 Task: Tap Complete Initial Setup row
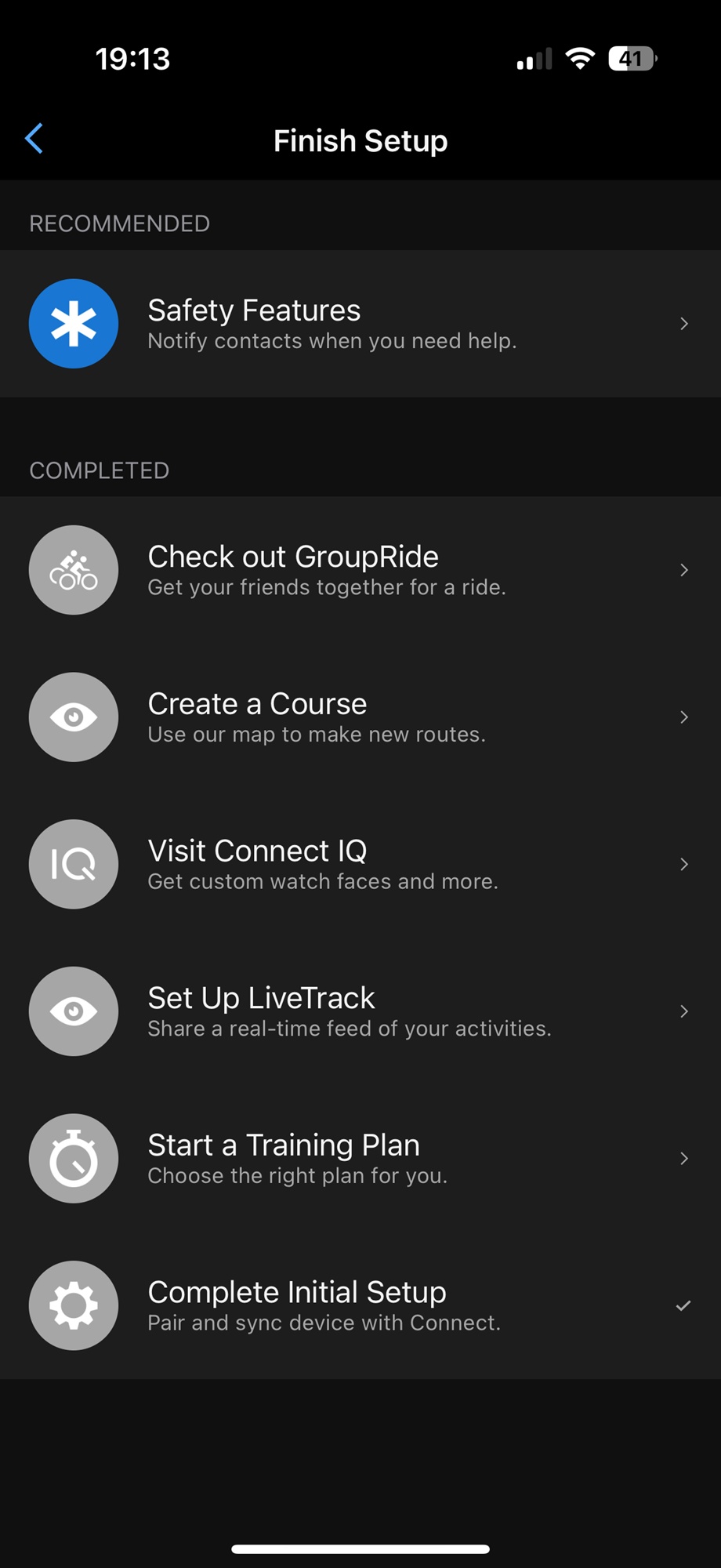click(360, 1305)
